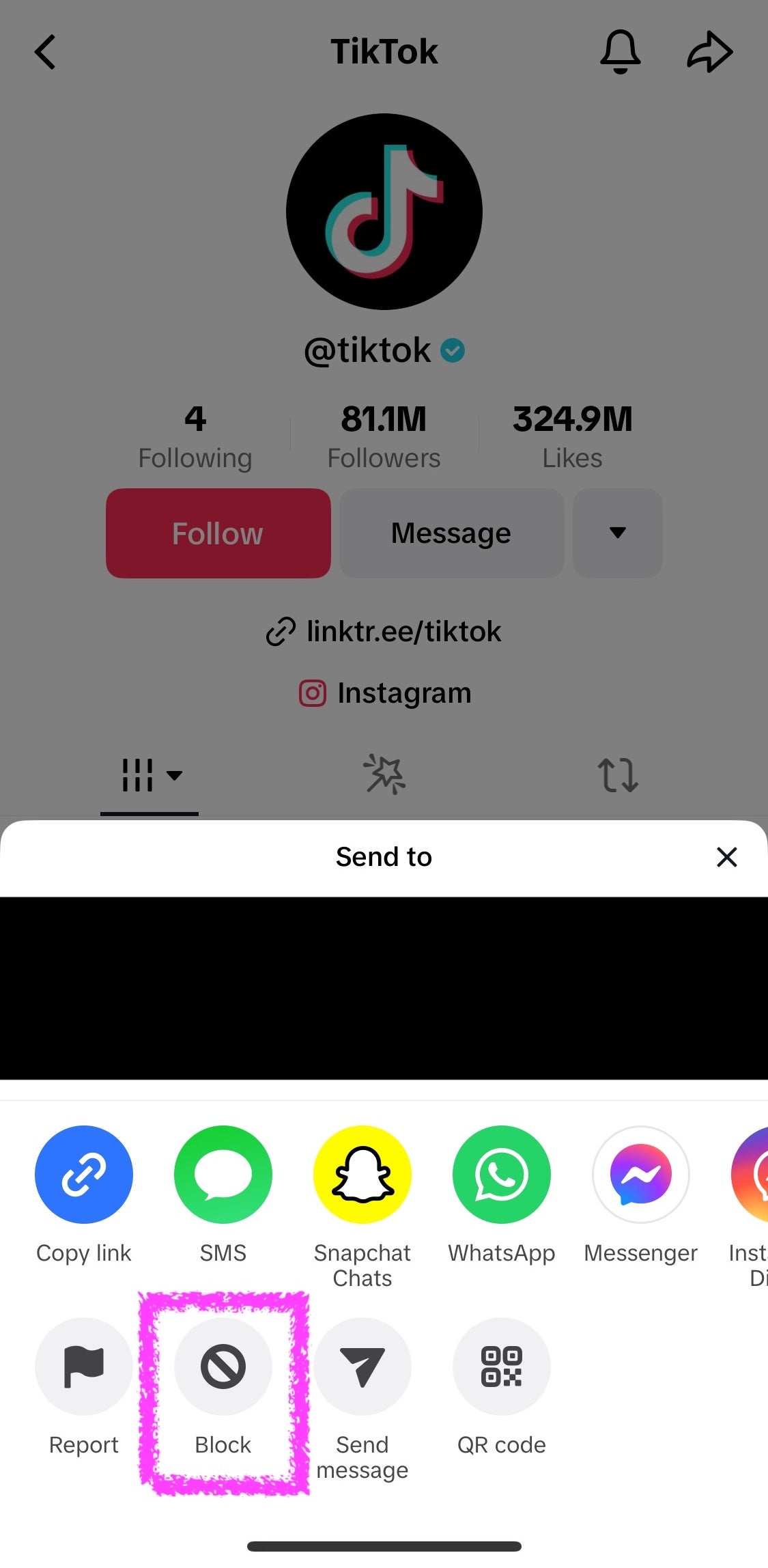Viewport: 768px width, 1568px height.
Task: Follow the @tiktok account
Action: pos(218,533)
